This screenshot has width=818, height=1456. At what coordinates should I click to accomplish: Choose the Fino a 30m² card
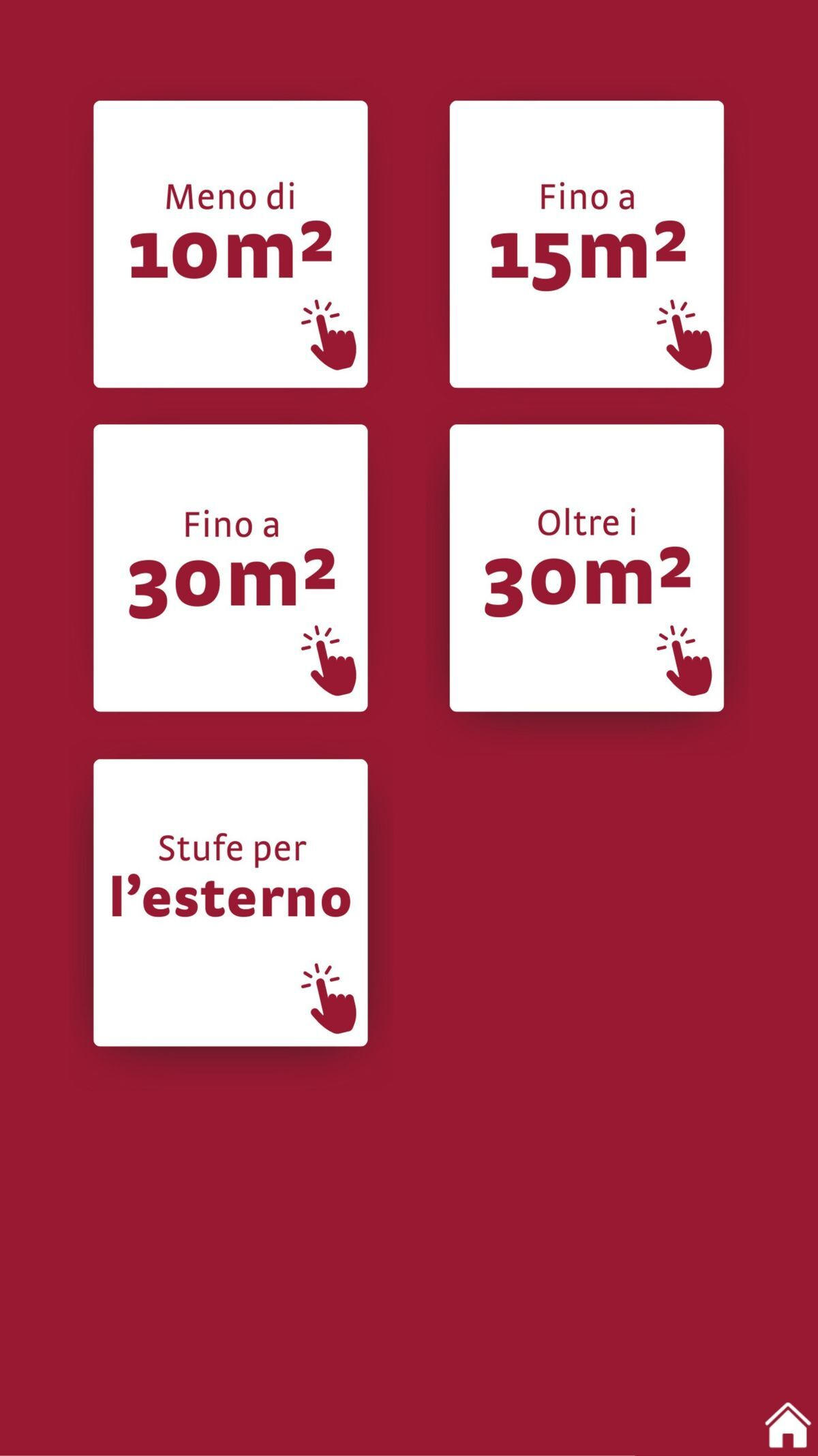coord(230,567)
